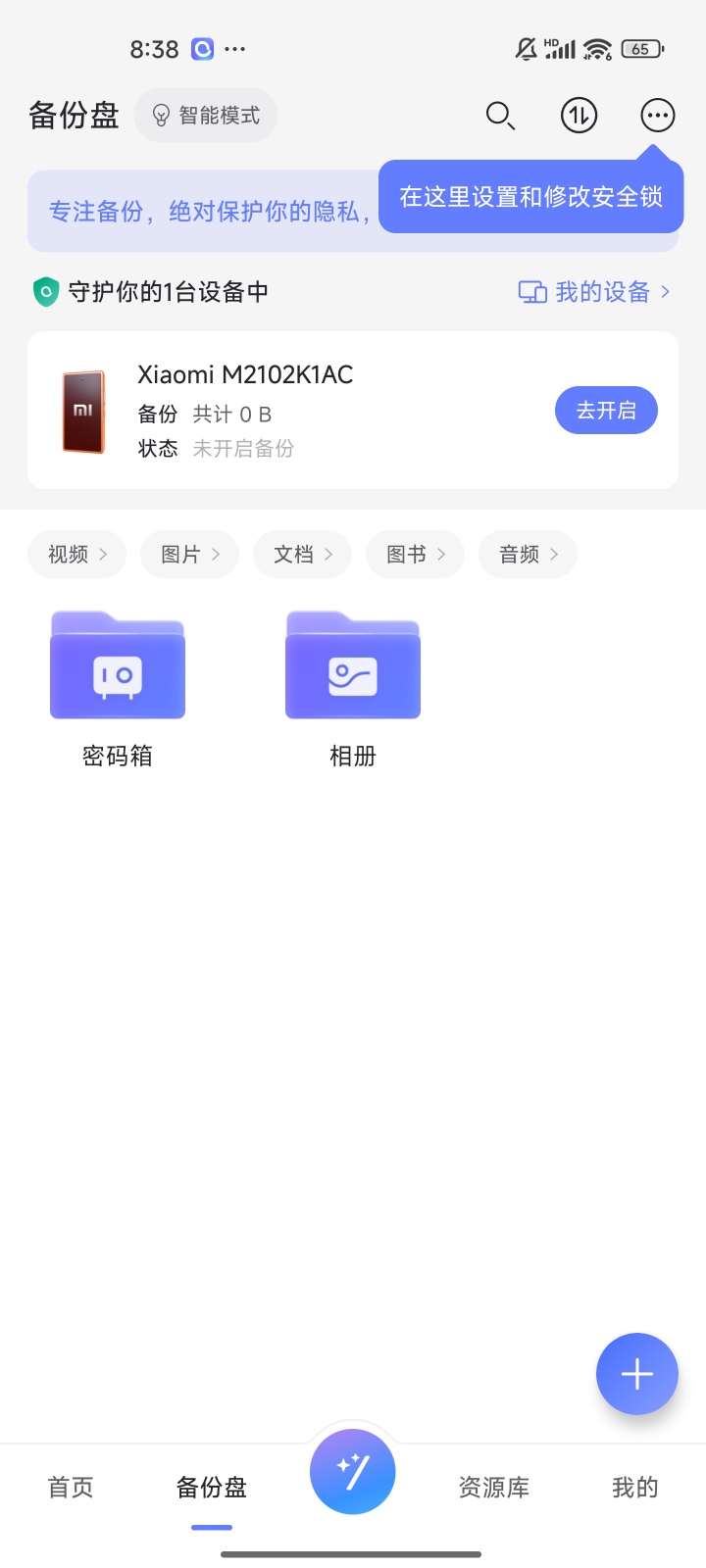Open the more options menu
The height and width of the screenshot is (1568, 706).
pos(657,116)
